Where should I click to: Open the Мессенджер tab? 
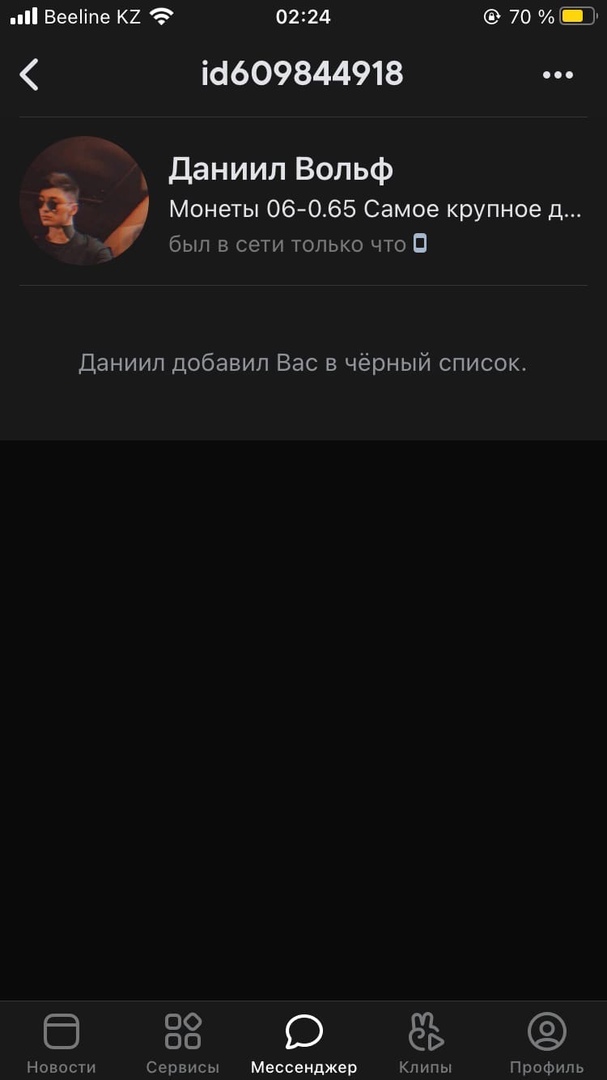tap(303, 1042)
